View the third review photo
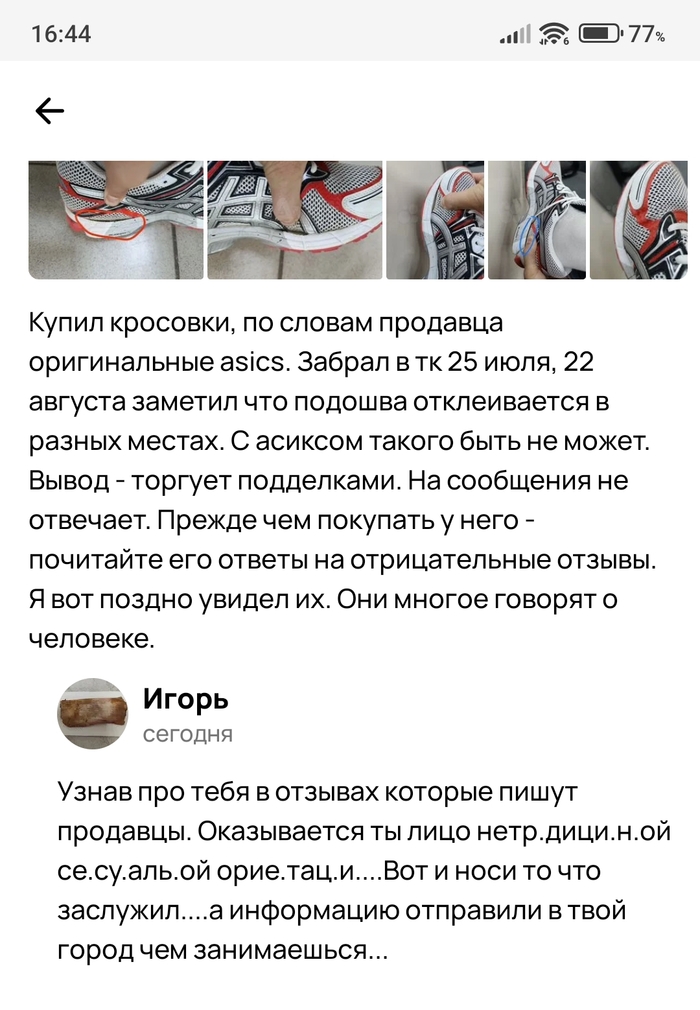This screenshot has width=700, height=1010. 435,220
